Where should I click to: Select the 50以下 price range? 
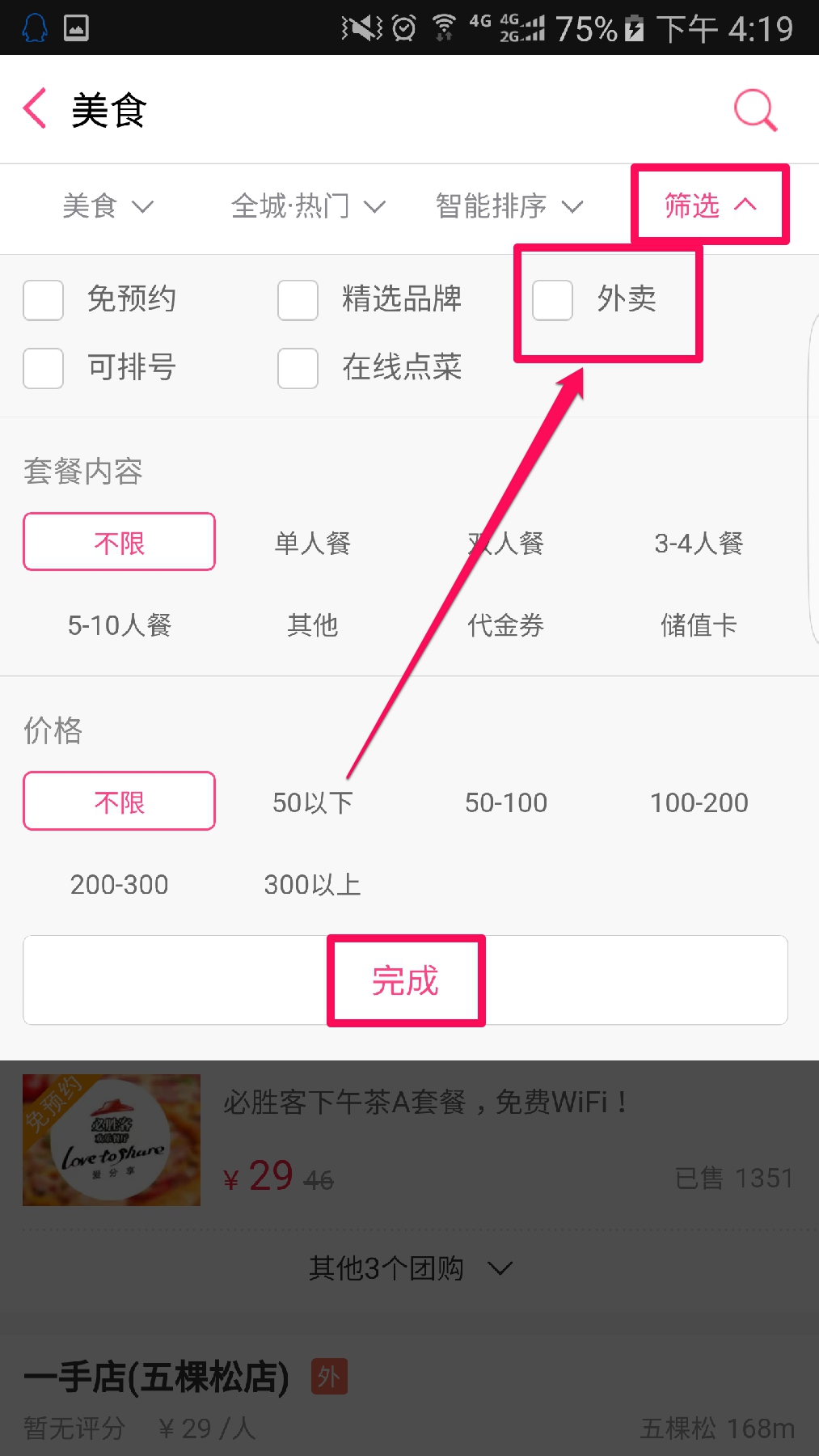(x=312, y=802)
